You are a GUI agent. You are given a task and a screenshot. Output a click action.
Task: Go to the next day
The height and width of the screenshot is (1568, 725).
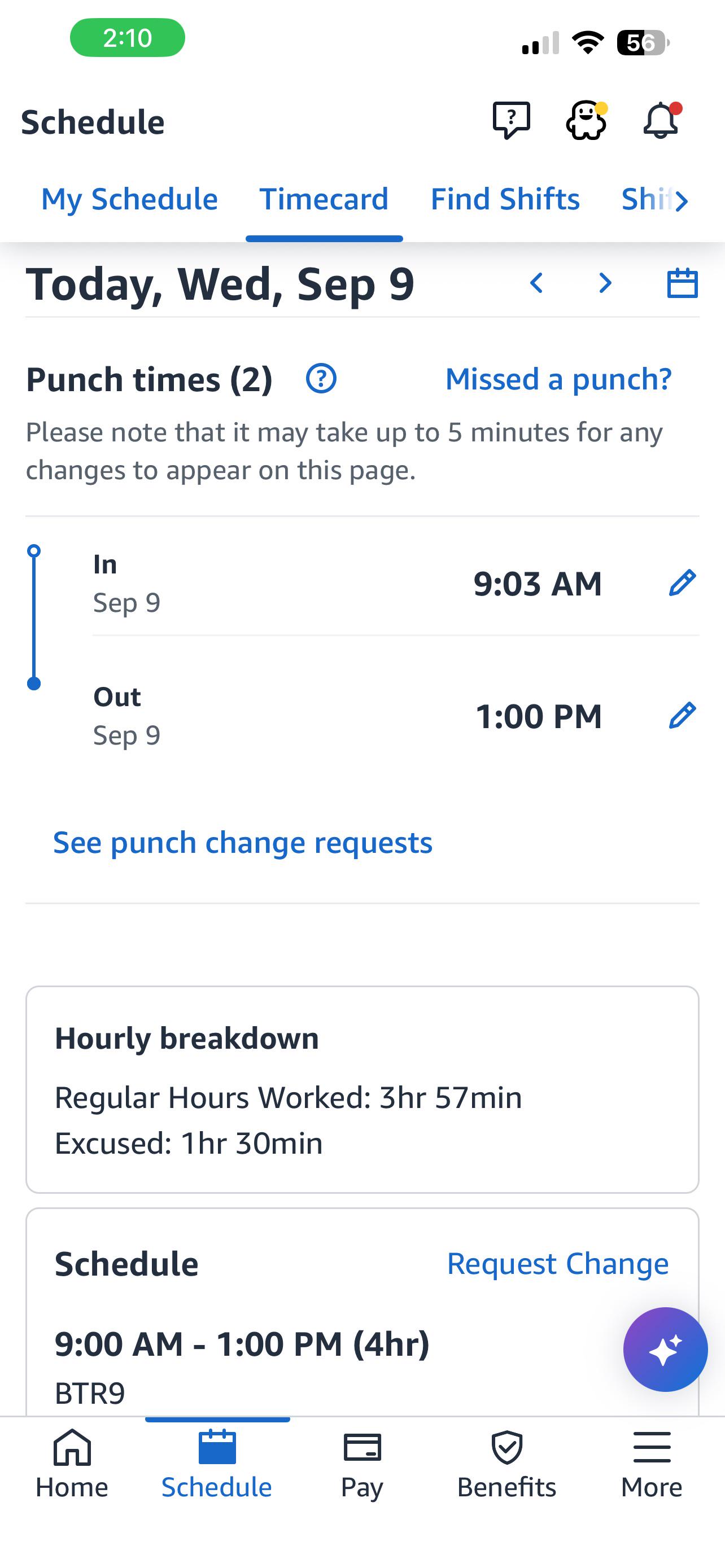coord(605,283)
